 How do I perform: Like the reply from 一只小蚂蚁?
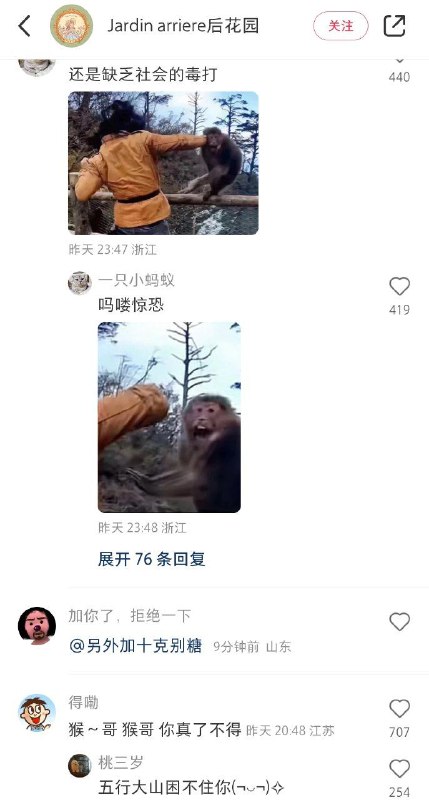(x=399, y=287)
